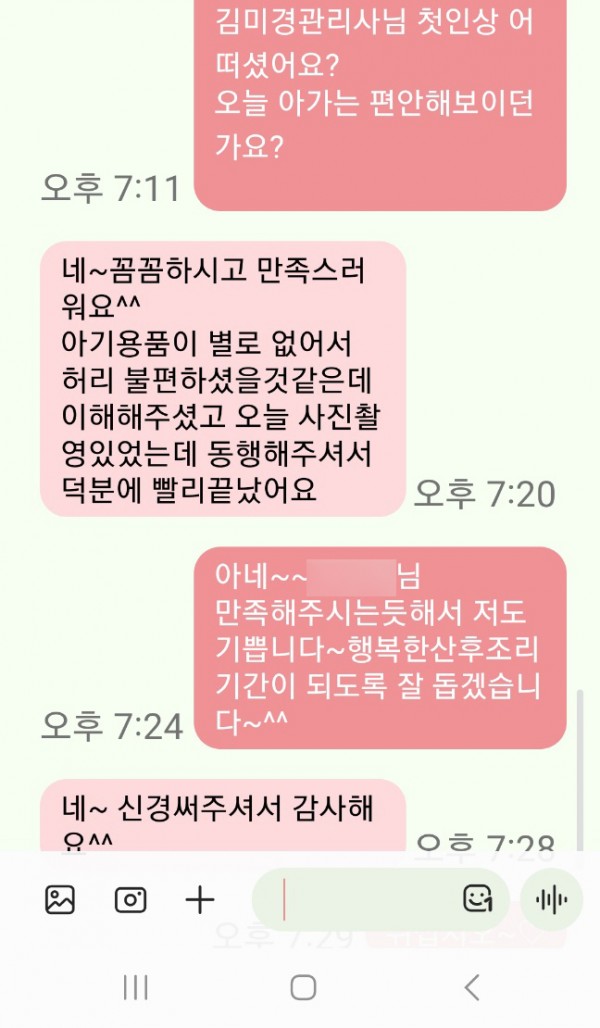The height and width of the screenshot is (1028, 600).
Task: Go back with system back button
Action: coord(472,988)
